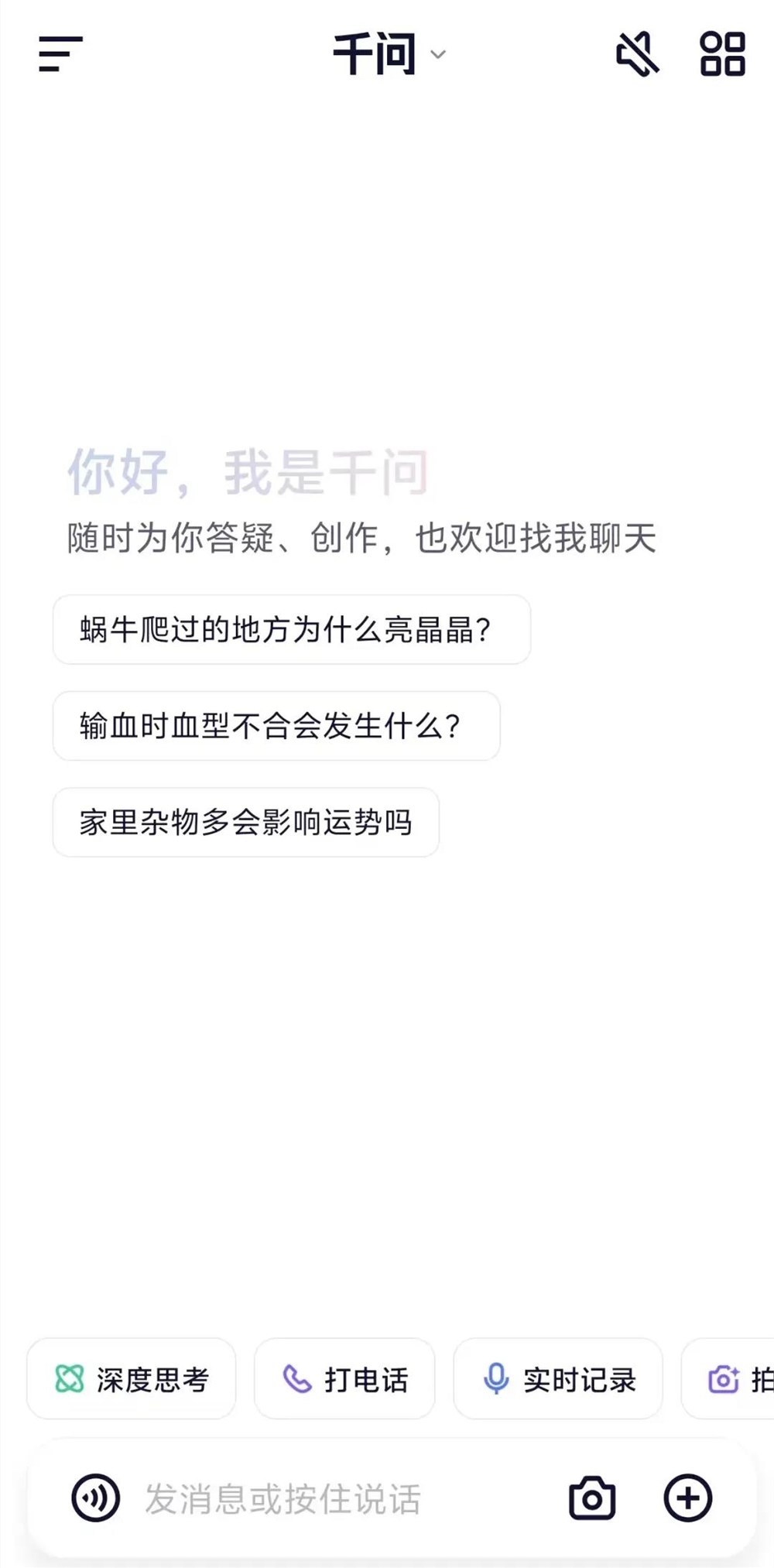Image resolution: width=774 pixels, height=1568 pixels.
Task: Ask why snail trails are shiny
Action: click(x=291, y=629)
